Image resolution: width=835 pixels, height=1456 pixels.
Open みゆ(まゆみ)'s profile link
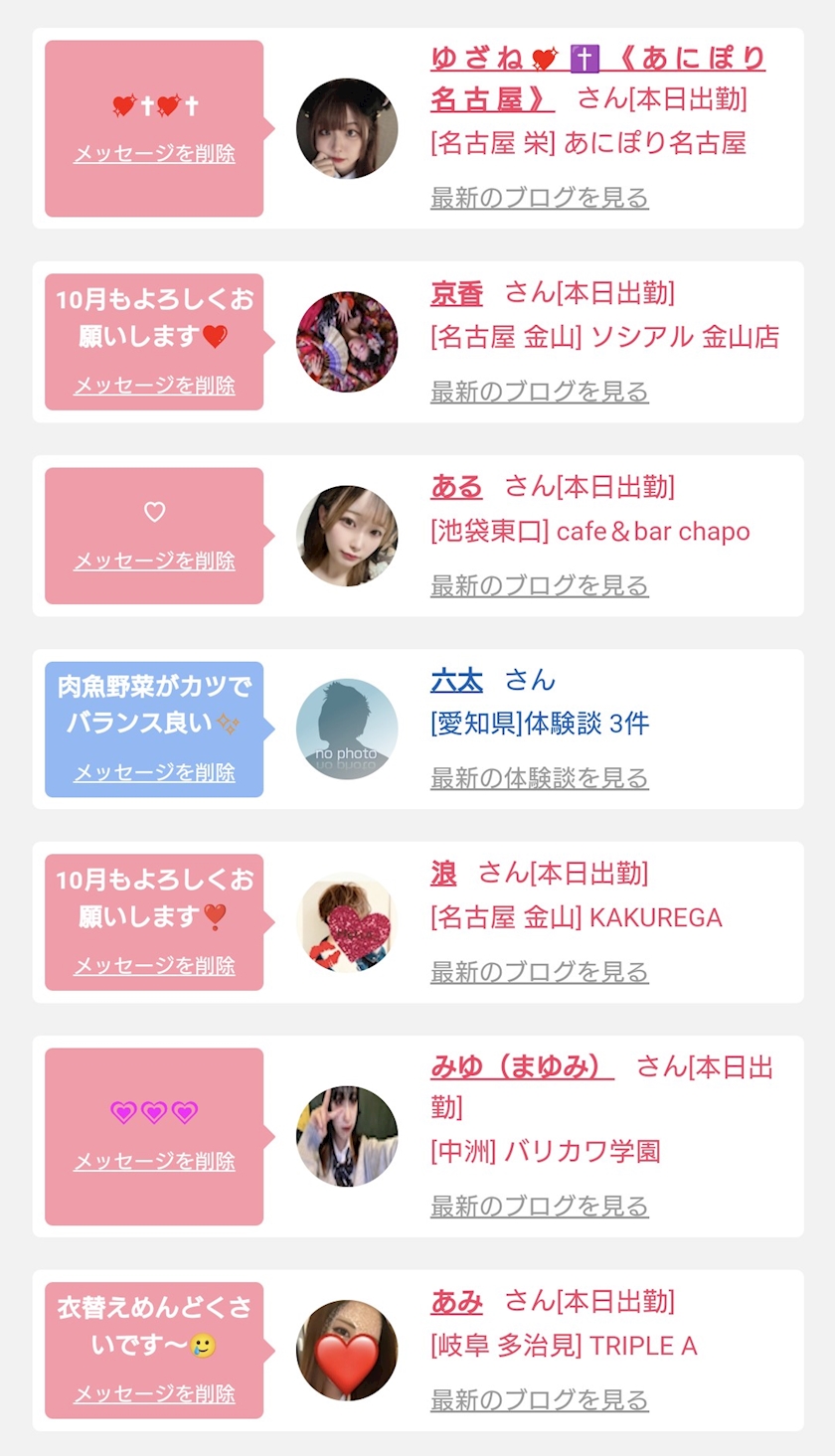click(x=522, y=1067)
